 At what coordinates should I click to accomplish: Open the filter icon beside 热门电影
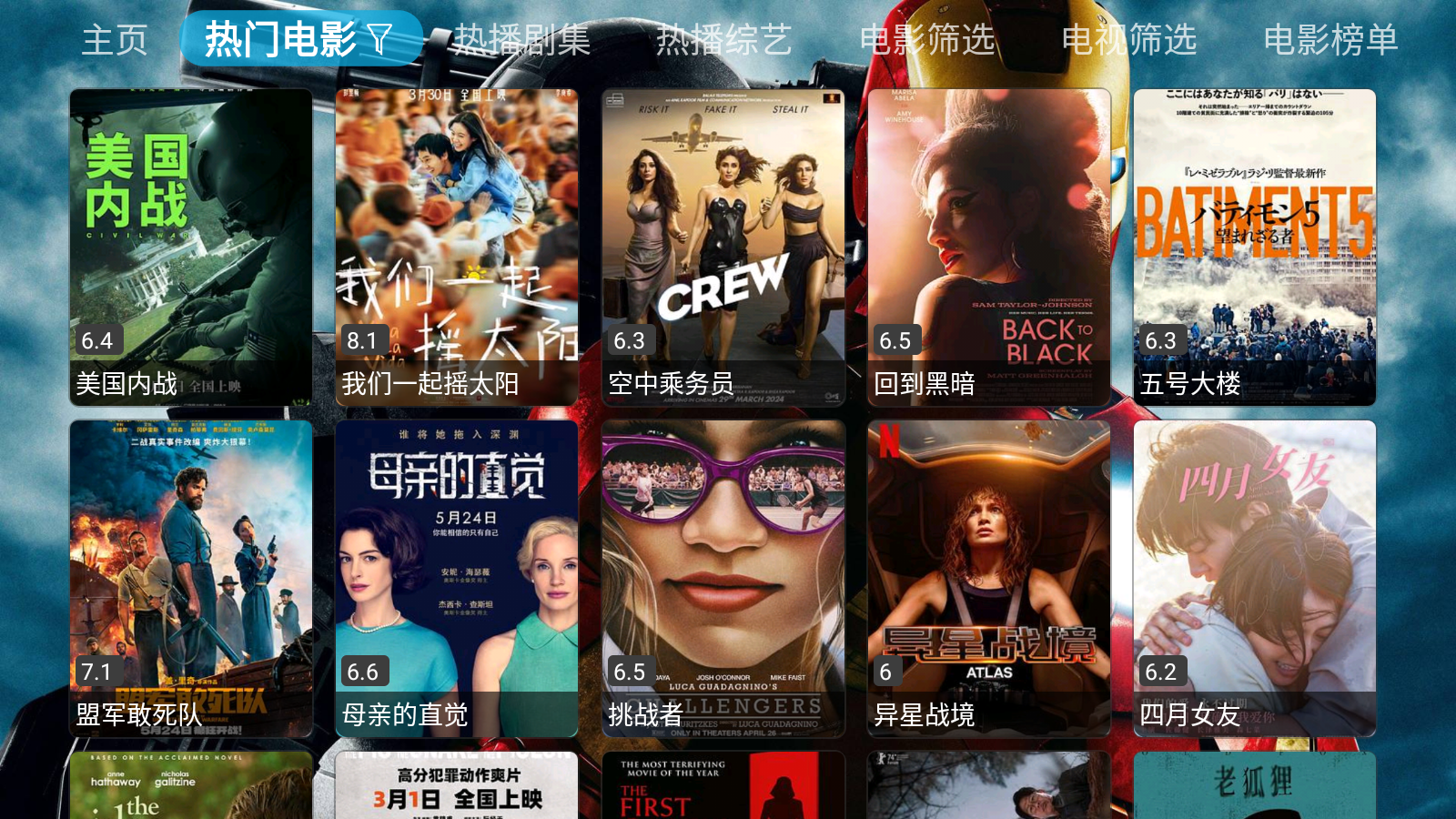379,39
